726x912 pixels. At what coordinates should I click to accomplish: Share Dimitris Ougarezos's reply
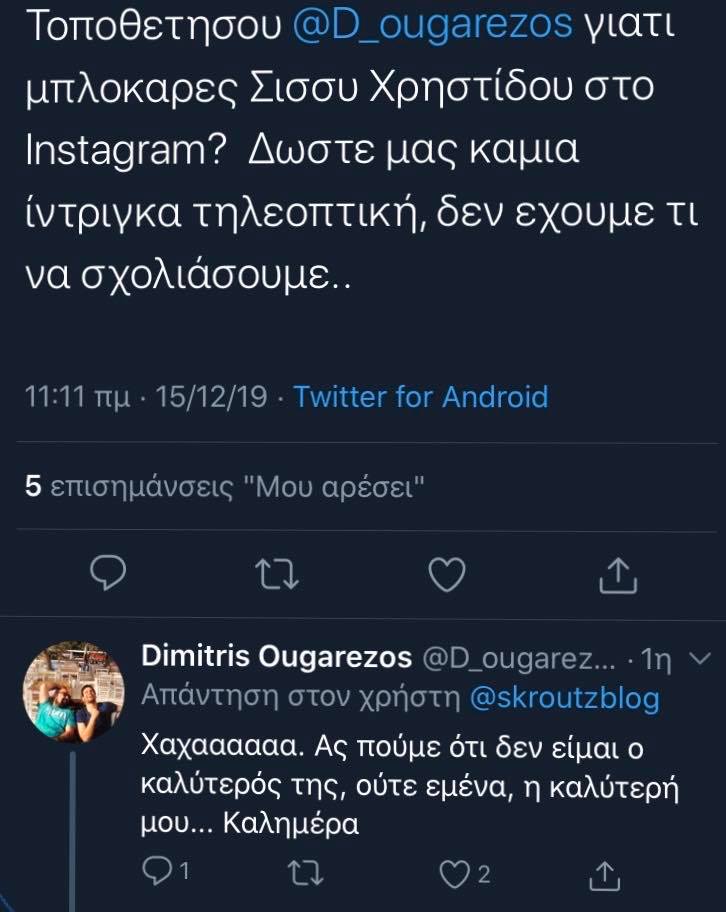point(606,874)
